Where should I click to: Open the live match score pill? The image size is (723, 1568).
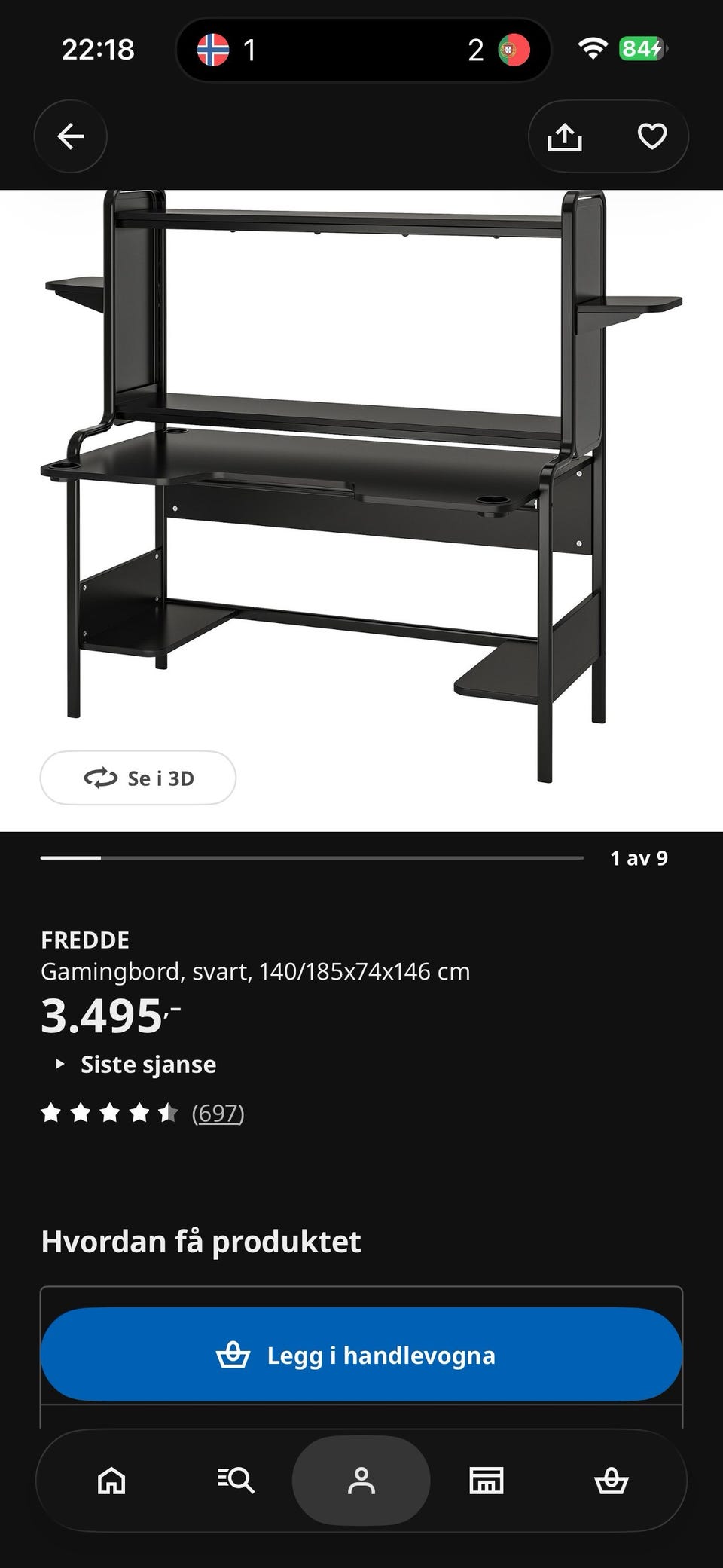363,50
